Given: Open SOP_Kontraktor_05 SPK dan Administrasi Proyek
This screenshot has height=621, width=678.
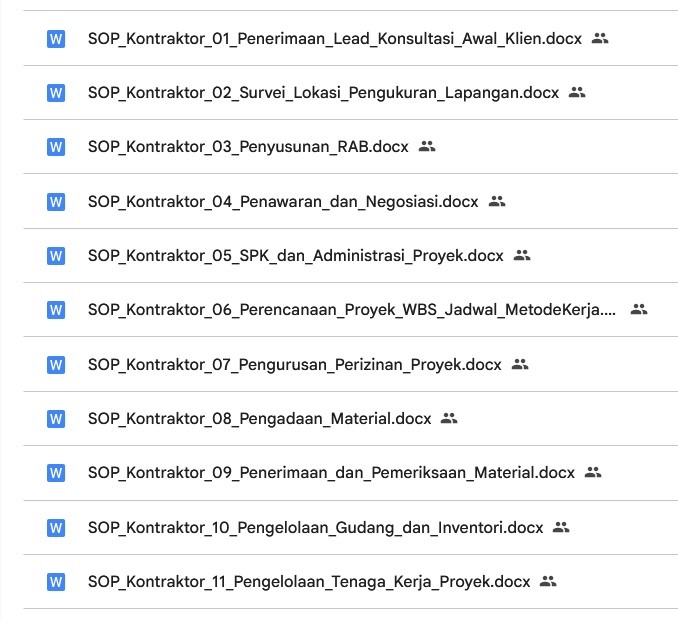Looking at the screenshot, I should [295, 255].
